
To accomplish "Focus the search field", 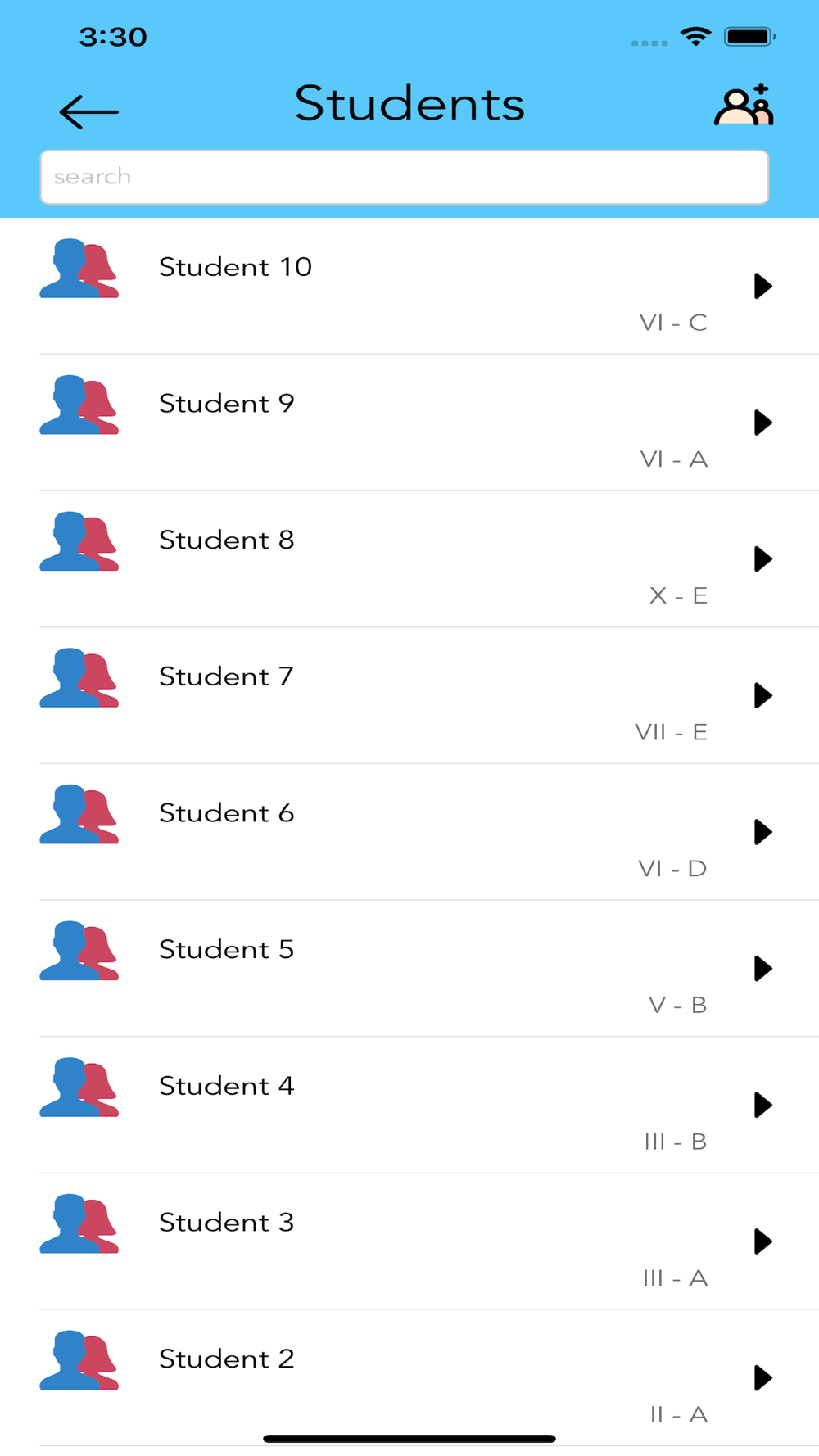I will point(405,177).
